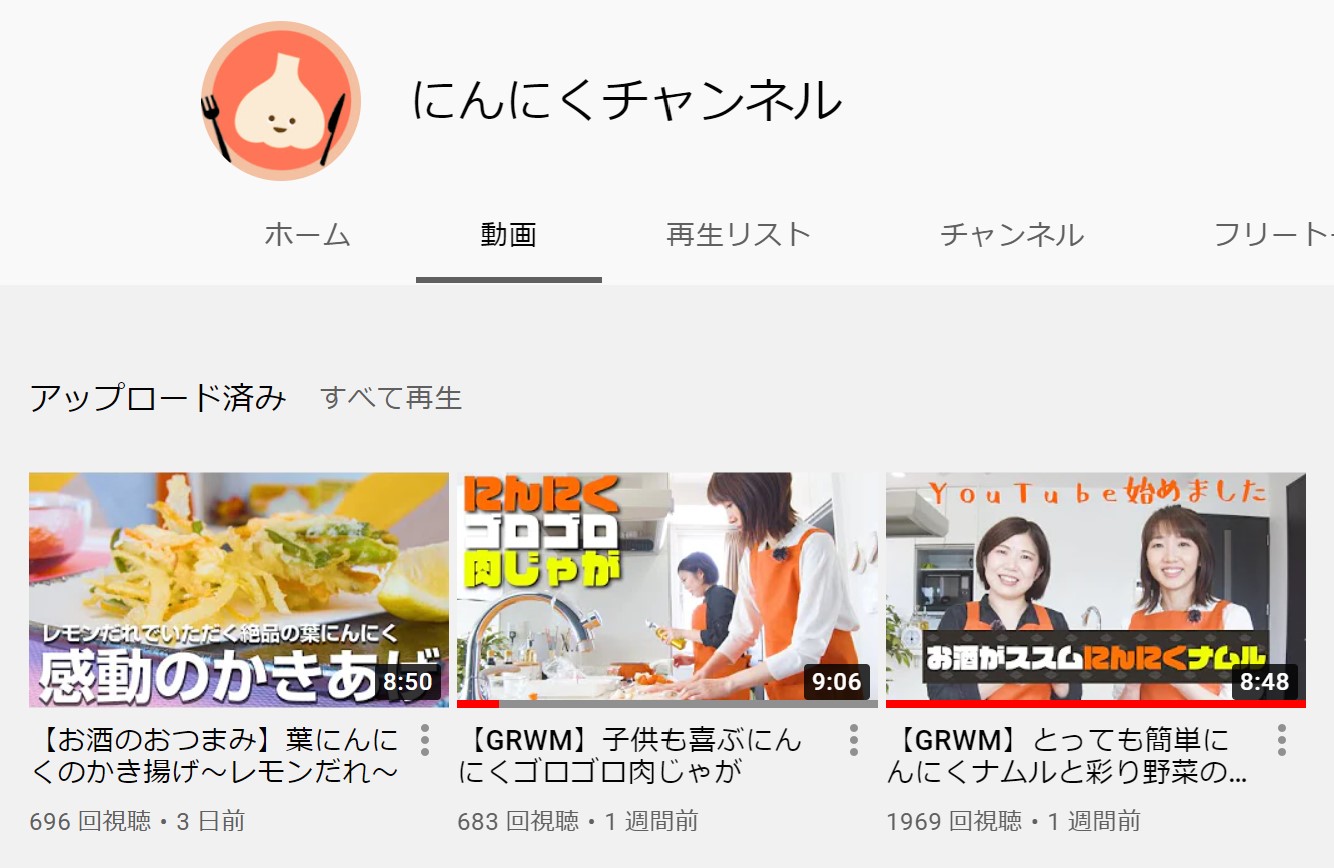Tap the すべて再生 button

[x=391, y=398]
